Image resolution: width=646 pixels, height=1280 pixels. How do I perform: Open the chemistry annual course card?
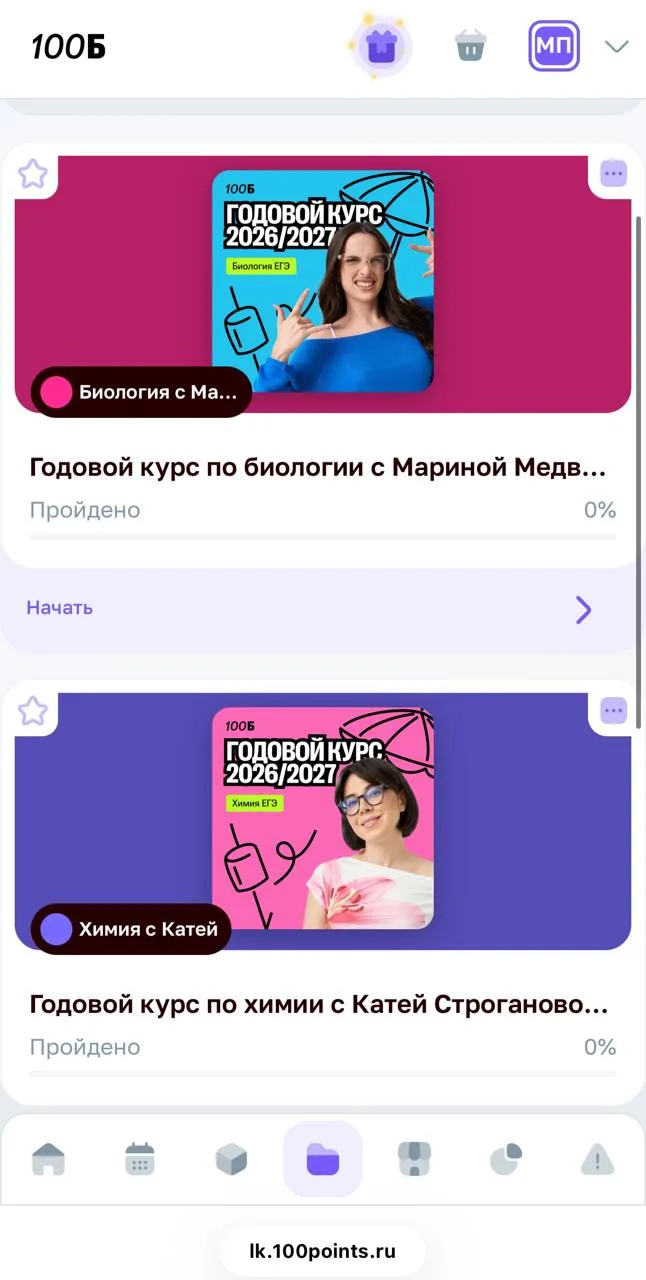point(323,890)
